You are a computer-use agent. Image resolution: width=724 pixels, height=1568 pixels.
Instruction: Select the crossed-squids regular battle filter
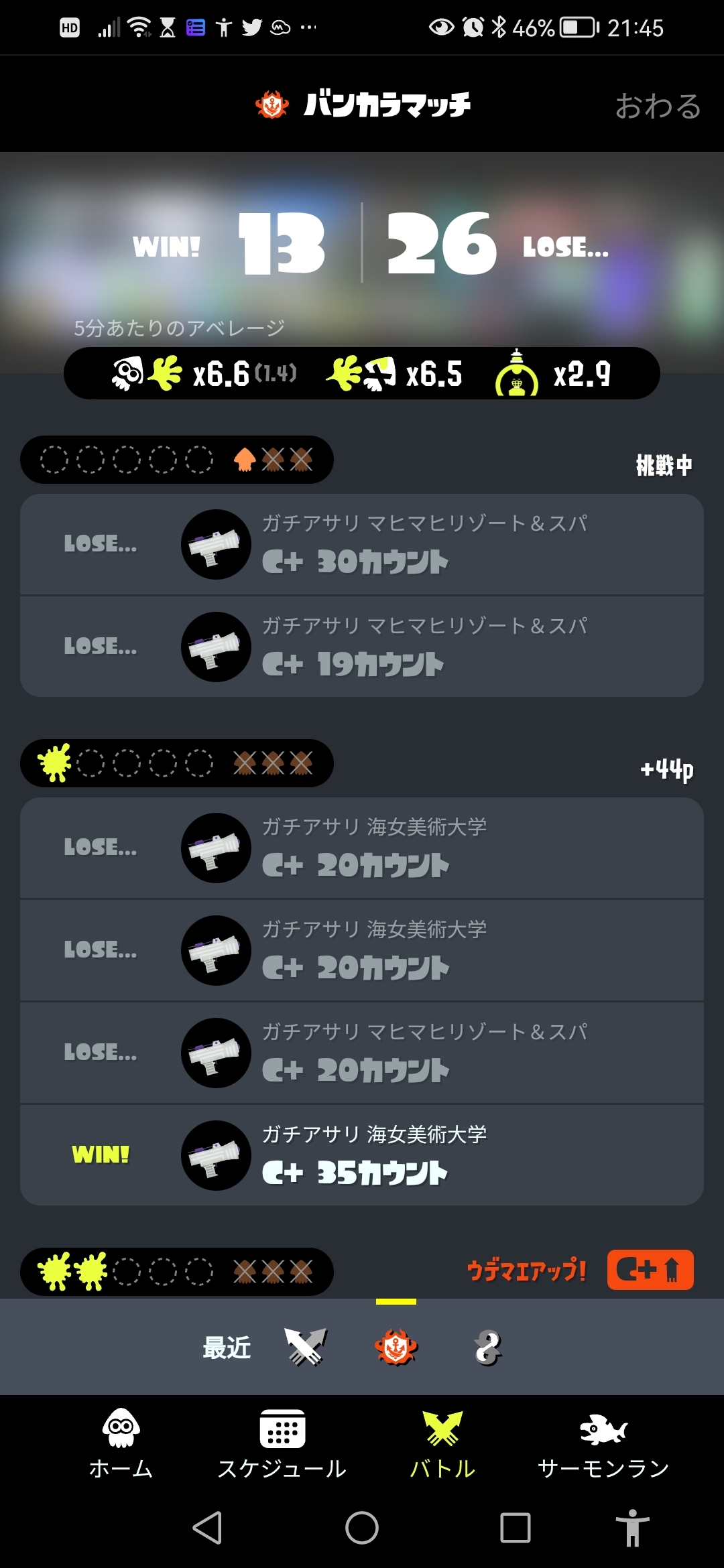click(x=306, y=1347)
